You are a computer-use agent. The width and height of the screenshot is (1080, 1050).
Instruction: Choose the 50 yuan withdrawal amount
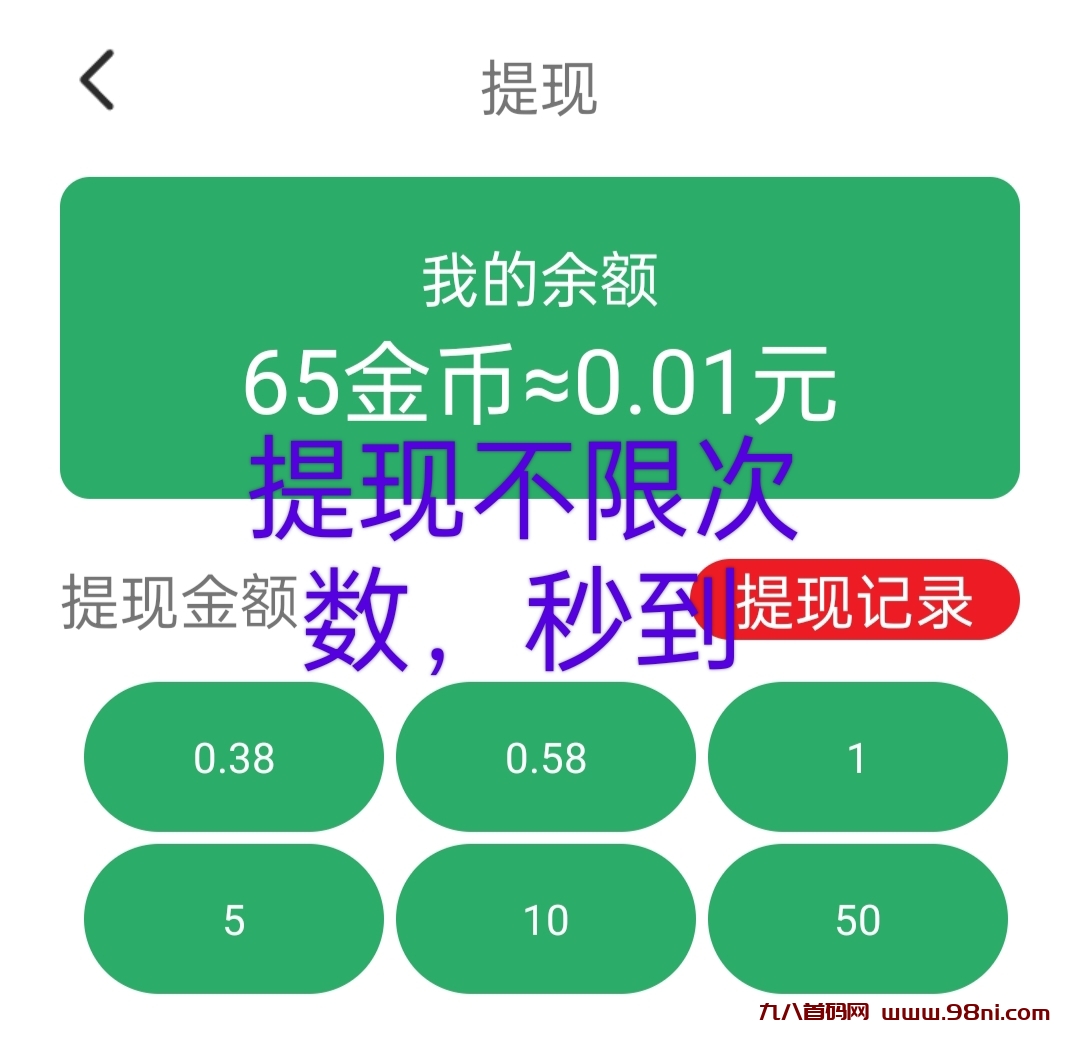[857, 920]
